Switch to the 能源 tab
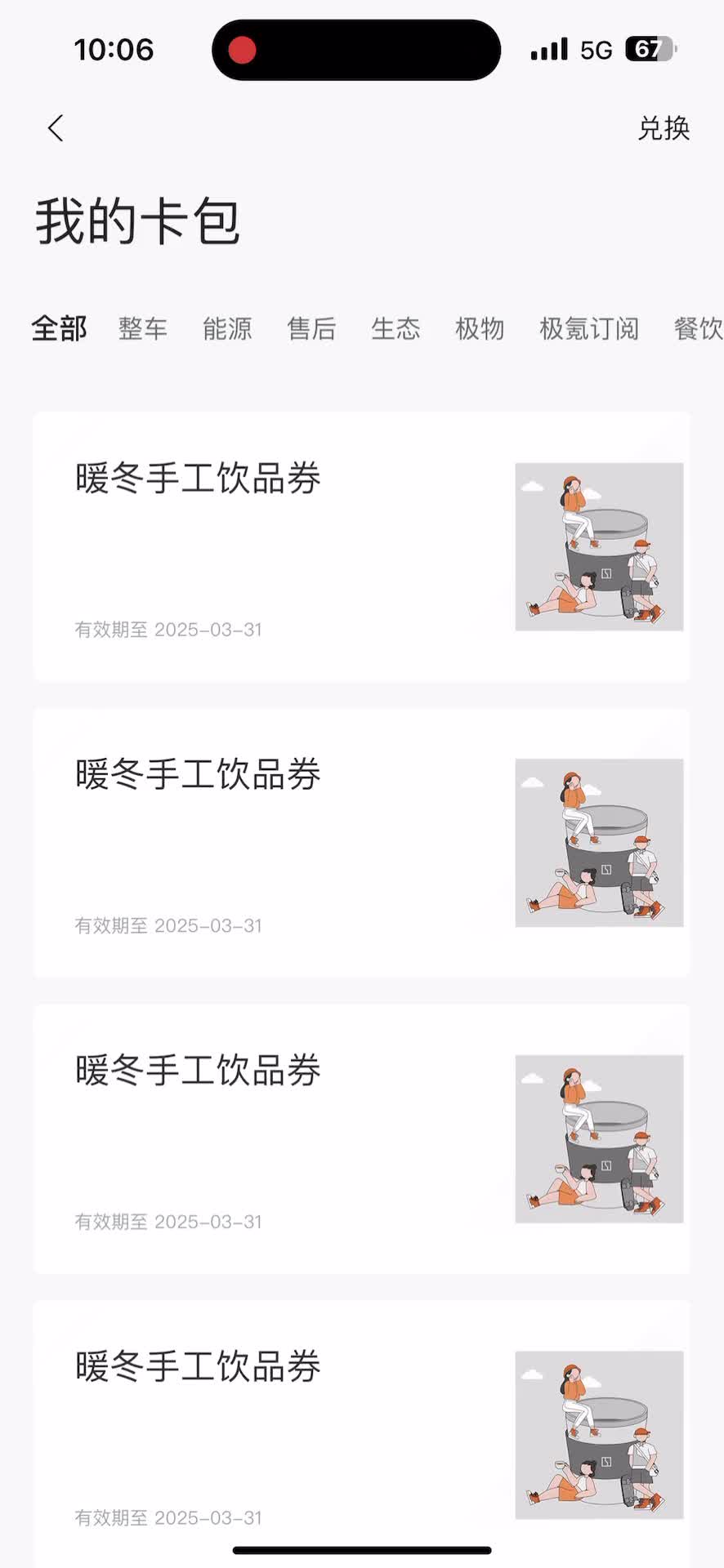 coord(227,328)
